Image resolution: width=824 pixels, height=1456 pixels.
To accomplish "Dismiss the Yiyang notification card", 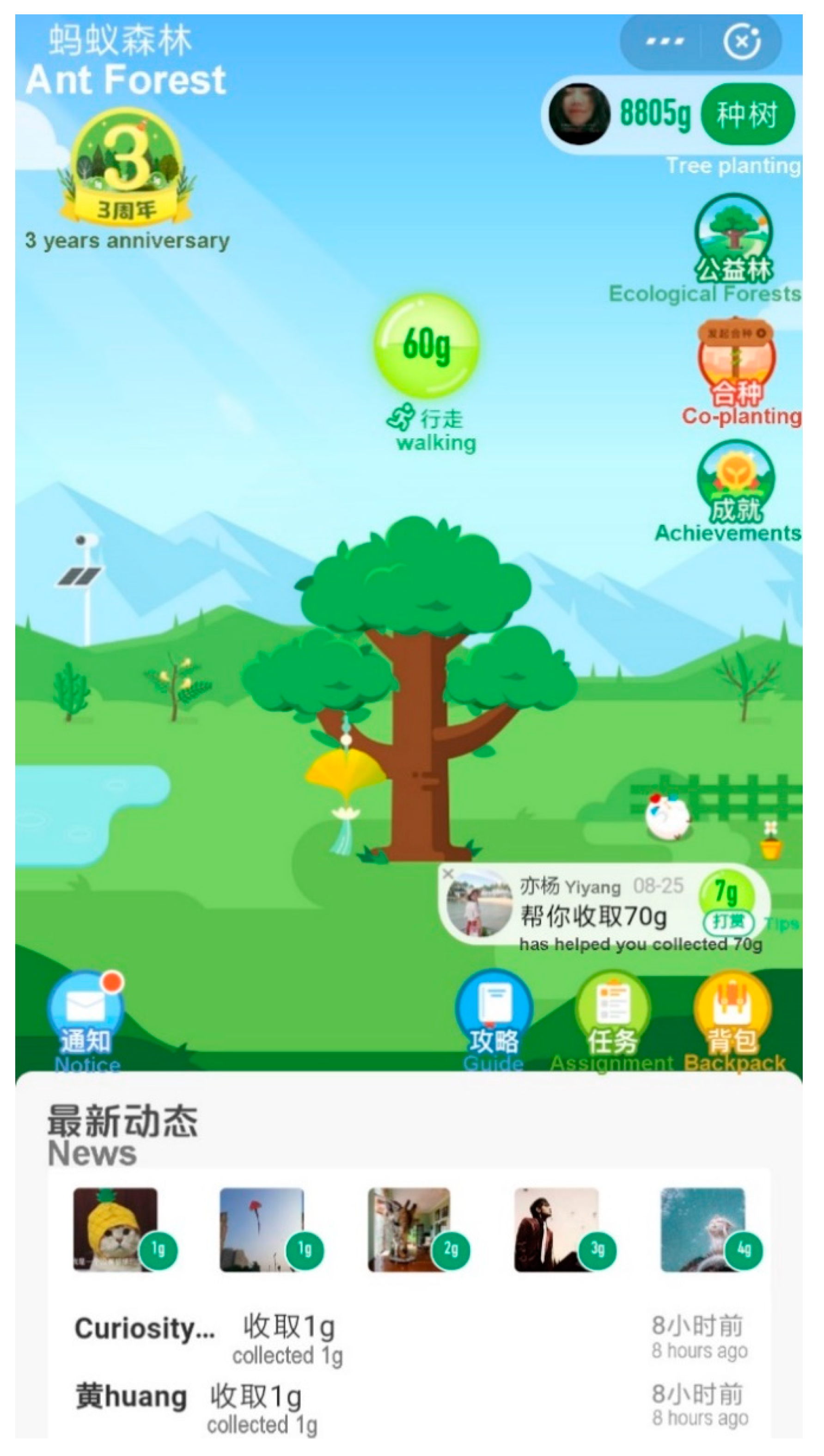I will pos(448,873).
